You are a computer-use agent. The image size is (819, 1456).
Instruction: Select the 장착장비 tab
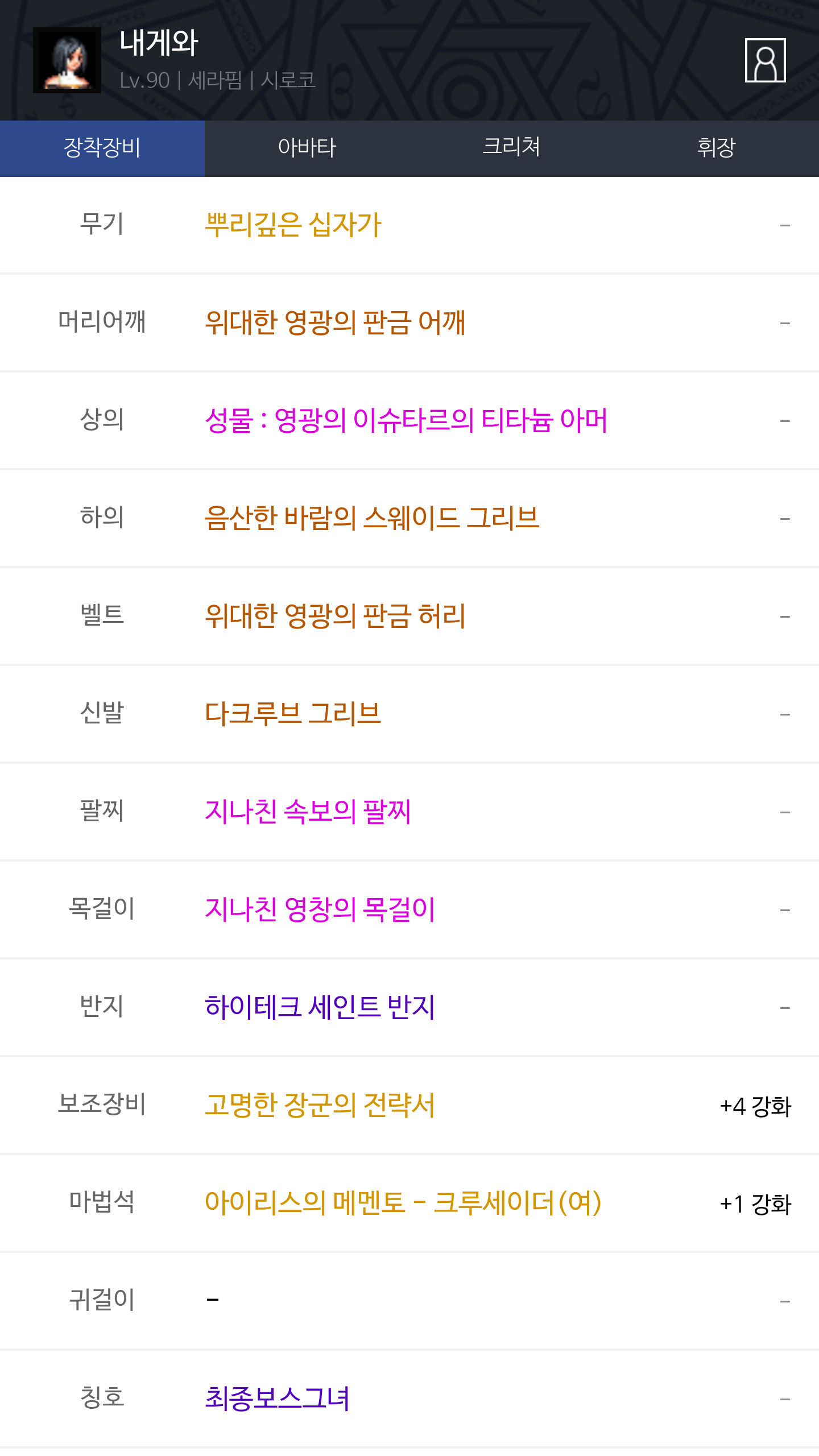[102, 148]
